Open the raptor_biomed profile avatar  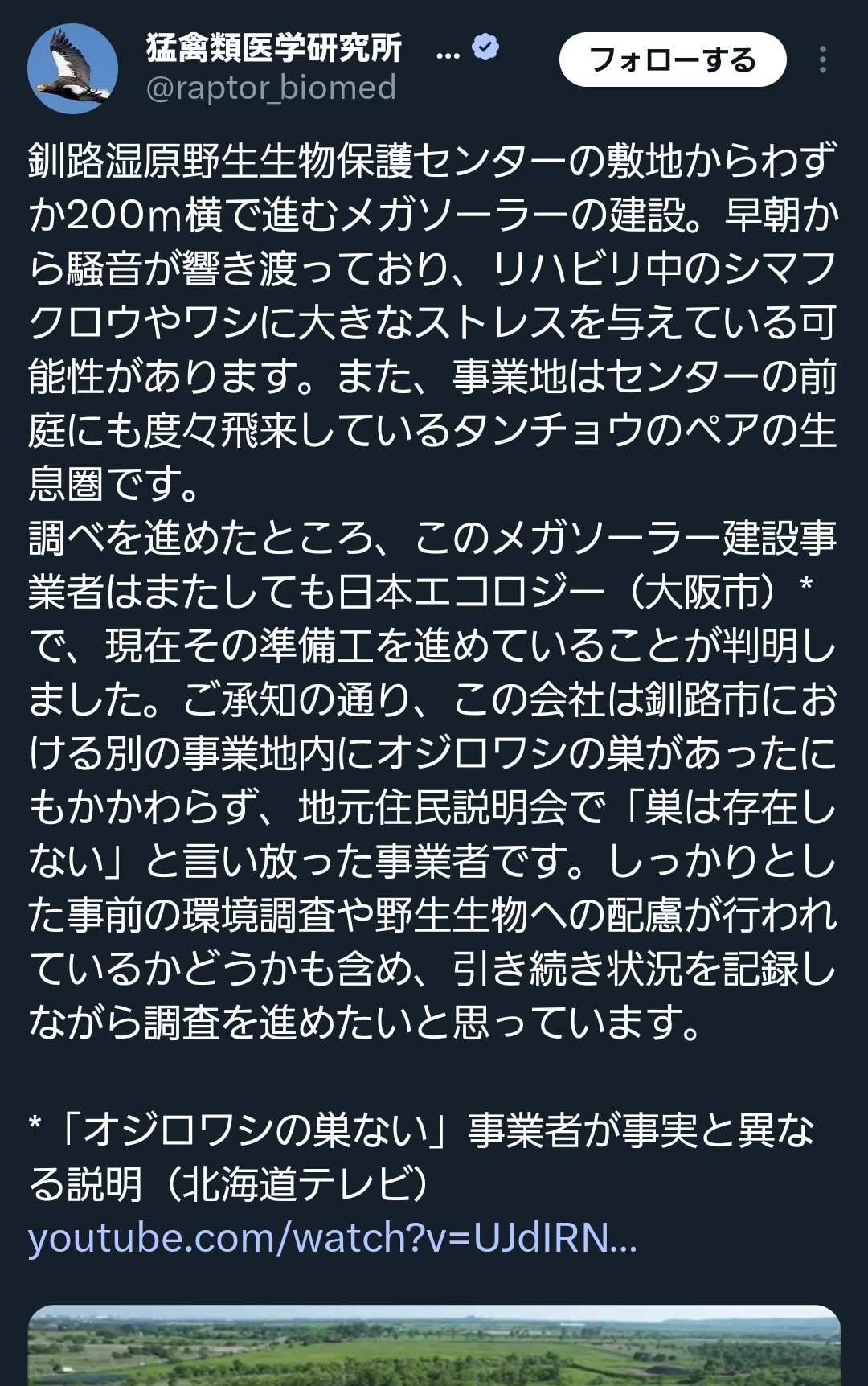coord(72,68)
